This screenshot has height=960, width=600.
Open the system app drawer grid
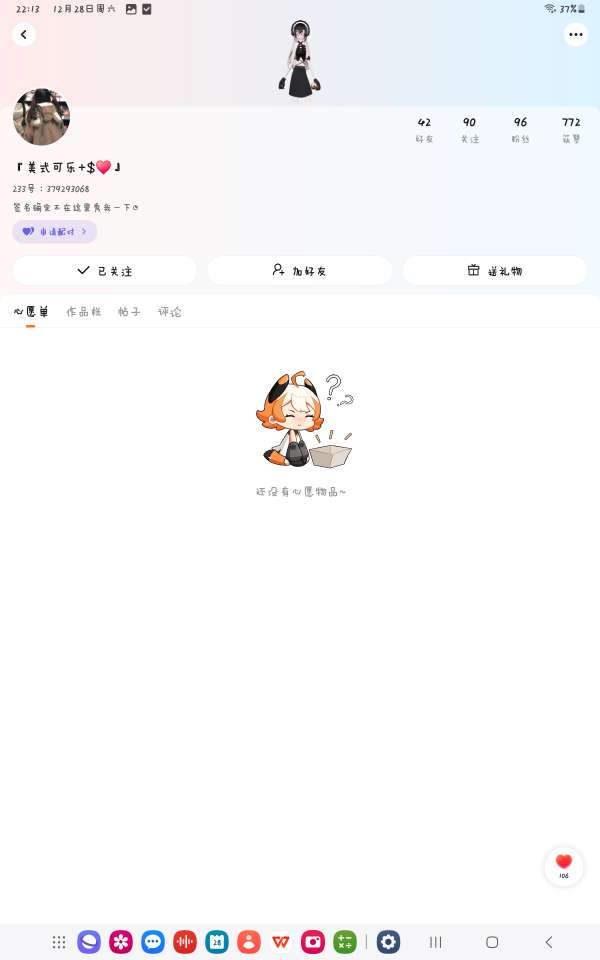click(x=59, y=942)
